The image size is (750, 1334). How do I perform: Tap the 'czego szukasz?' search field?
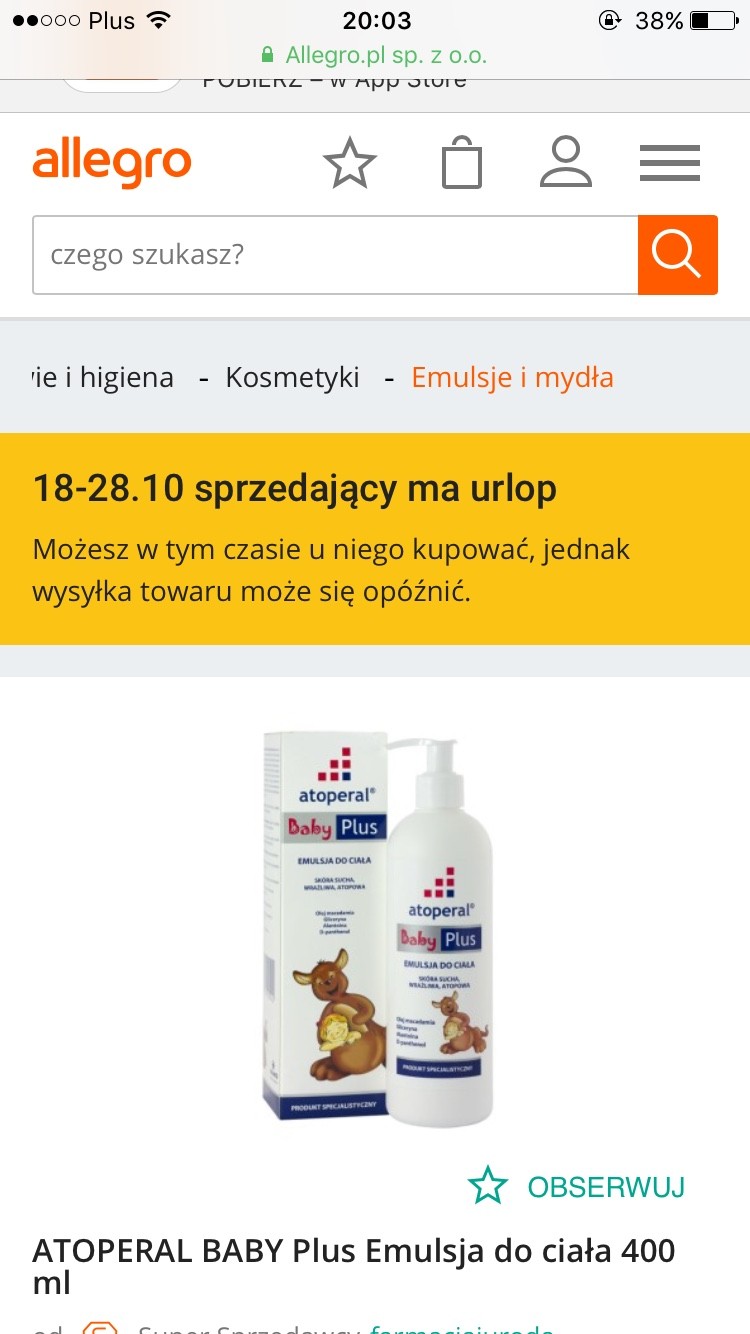coord(335,255)
